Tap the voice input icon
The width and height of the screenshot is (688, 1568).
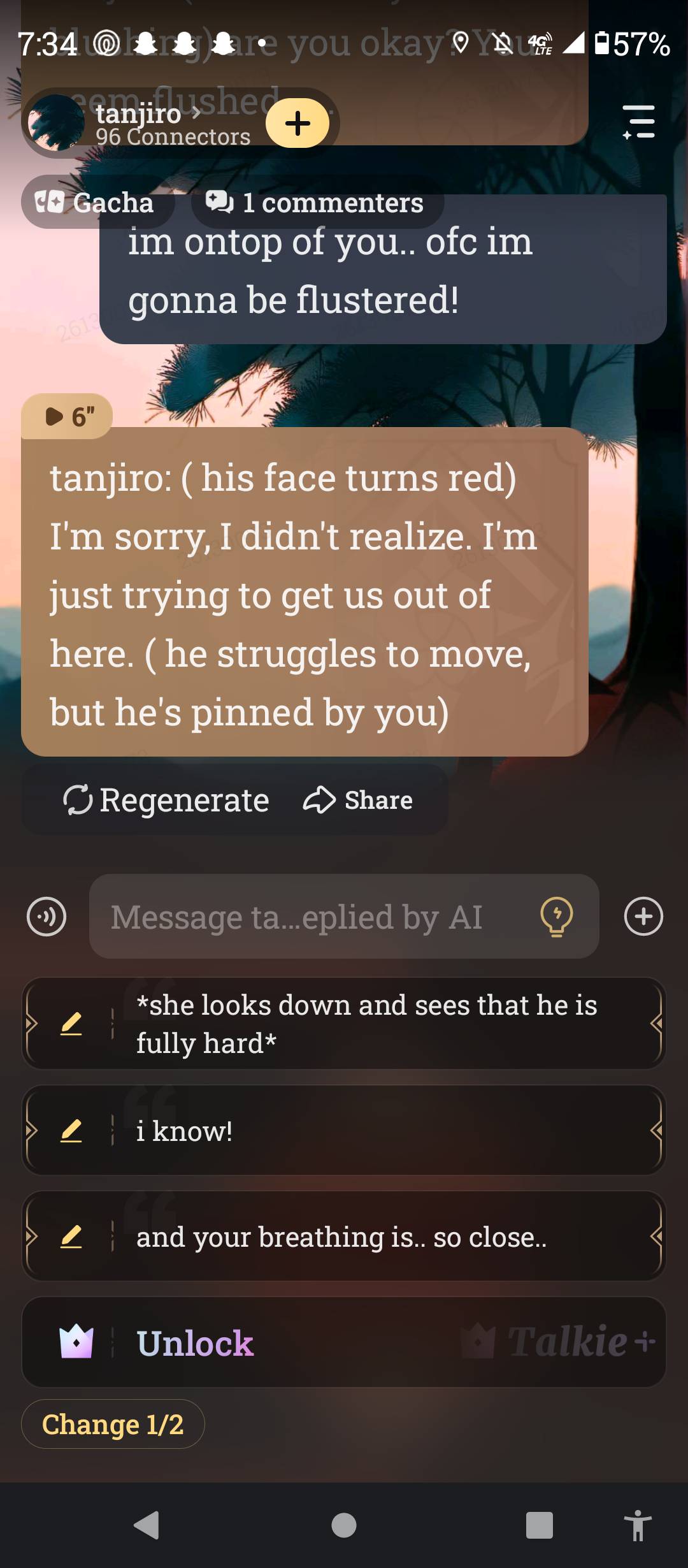pos(47,917)
